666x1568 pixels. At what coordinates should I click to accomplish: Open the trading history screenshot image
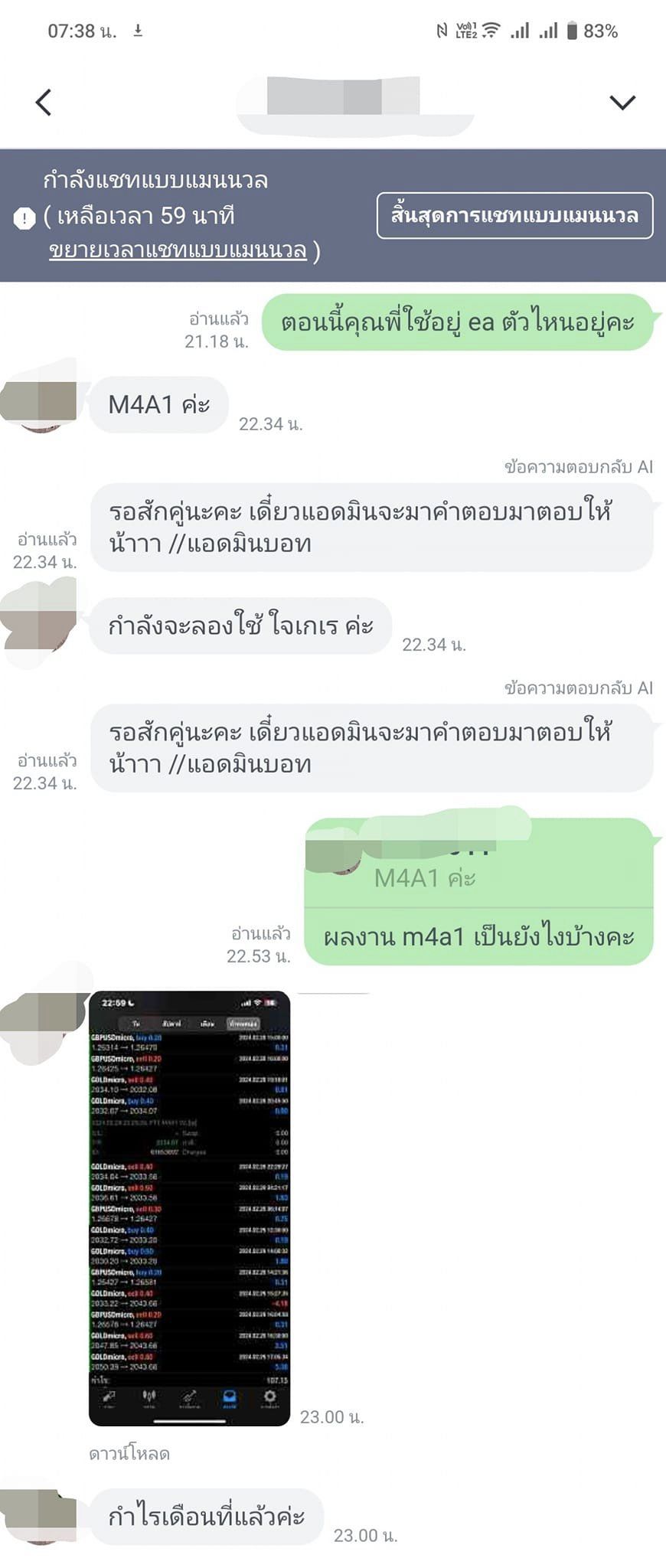tap(189, 1208)
